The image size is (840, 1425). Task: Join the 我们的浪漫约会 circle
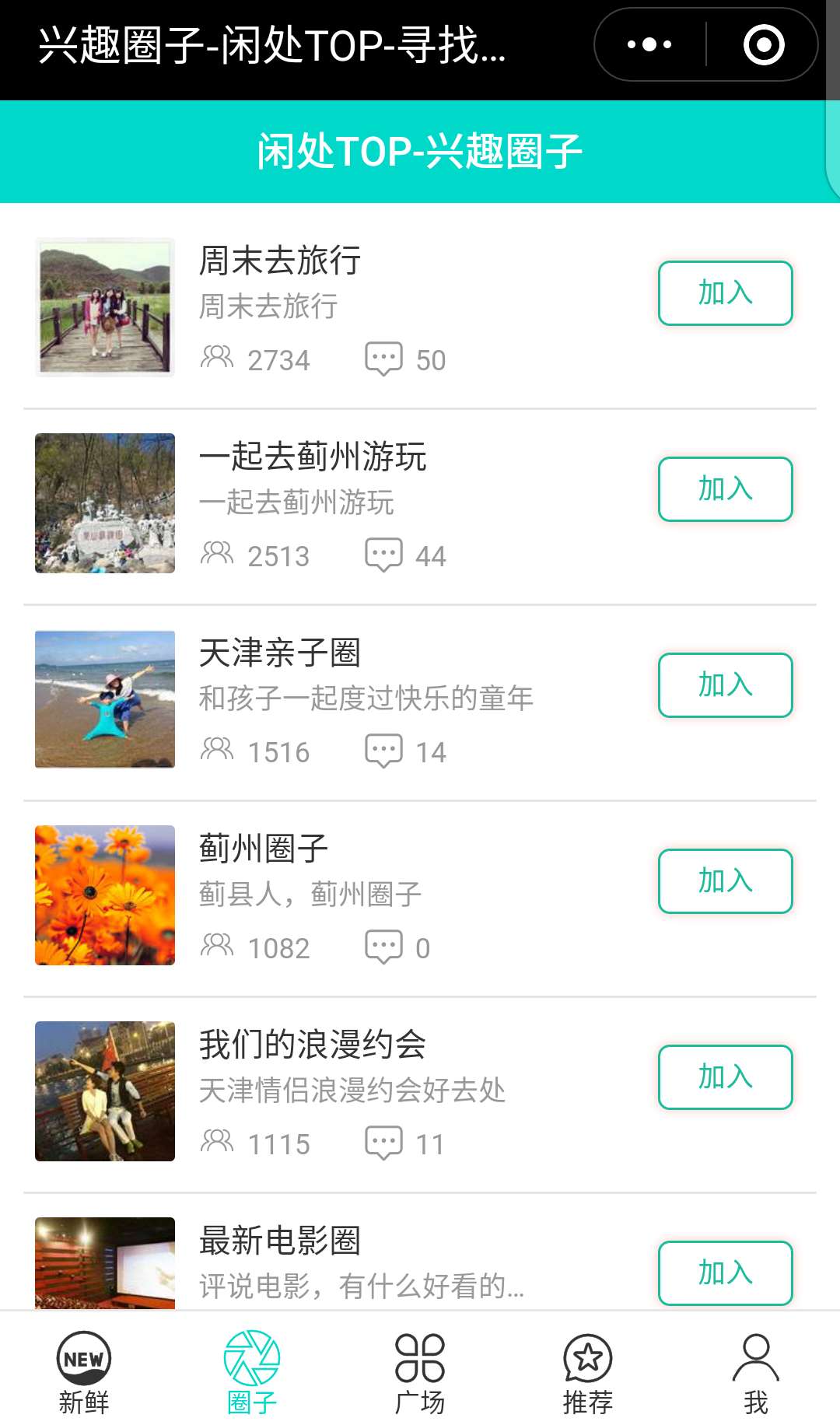(725, 1077)
